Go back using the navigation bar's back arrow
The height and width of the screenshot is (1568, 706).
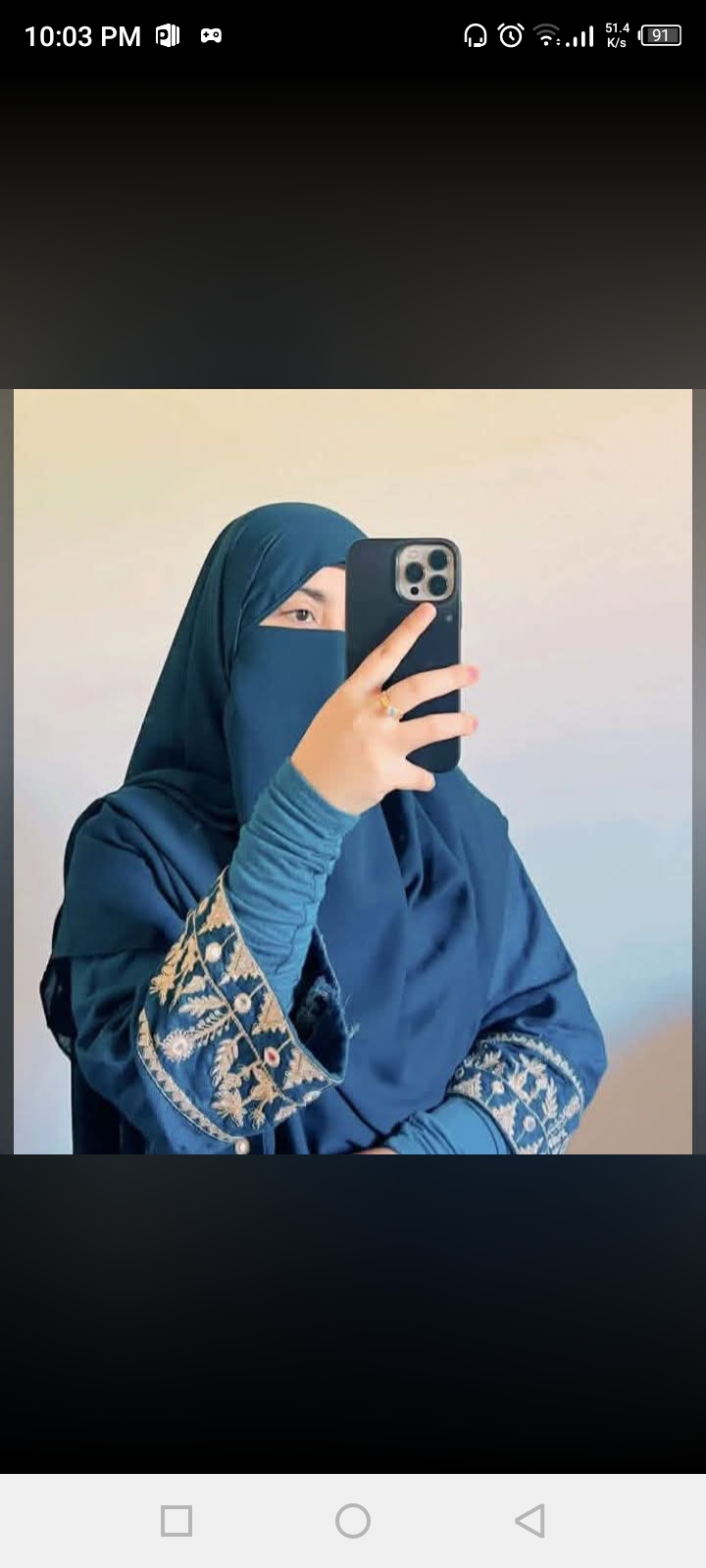529,1521
